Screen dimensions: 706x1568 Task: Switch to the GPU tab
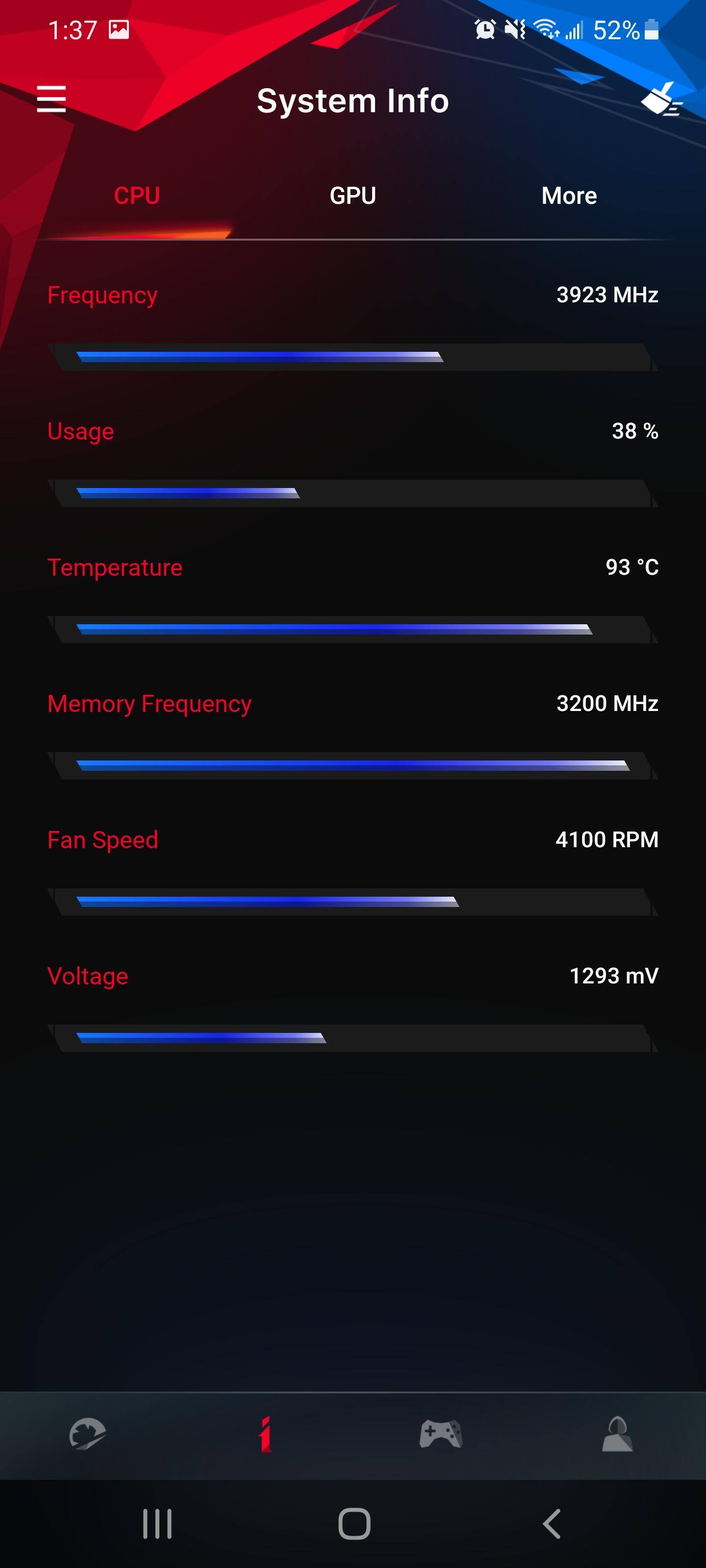(x=353, y=196)
